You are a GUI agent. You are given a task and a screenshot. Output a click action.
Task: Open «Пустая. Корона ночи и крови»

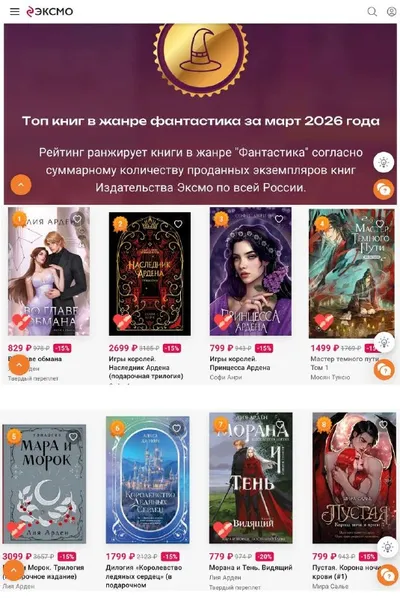pos(354,478)
